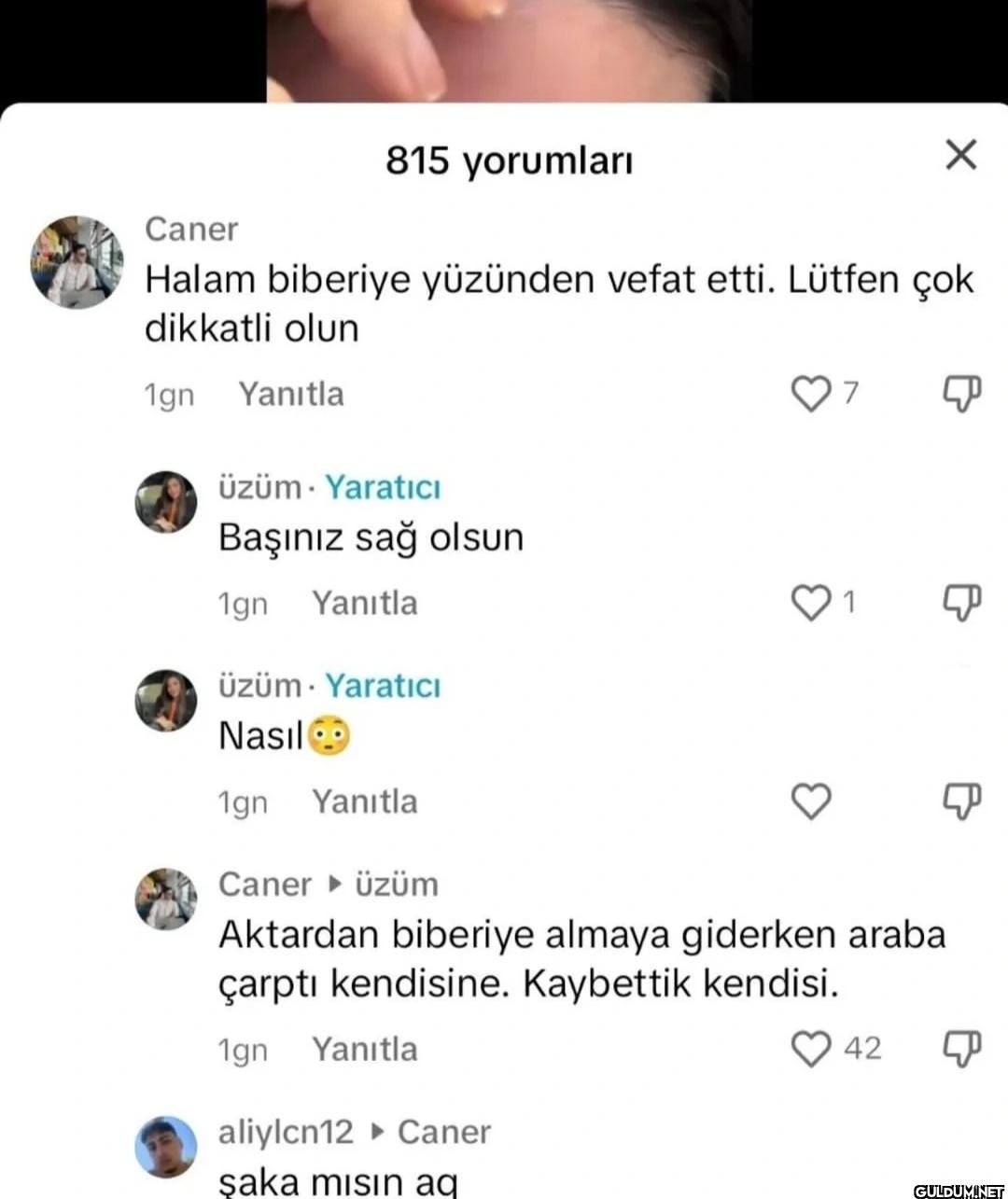The height and width of the screenshot is (1199, 1008).
Task: Like Caner's reply 'Aktardan biberiye almaya giderken'
Action: pyautogui.click(x=810, y=1049)
